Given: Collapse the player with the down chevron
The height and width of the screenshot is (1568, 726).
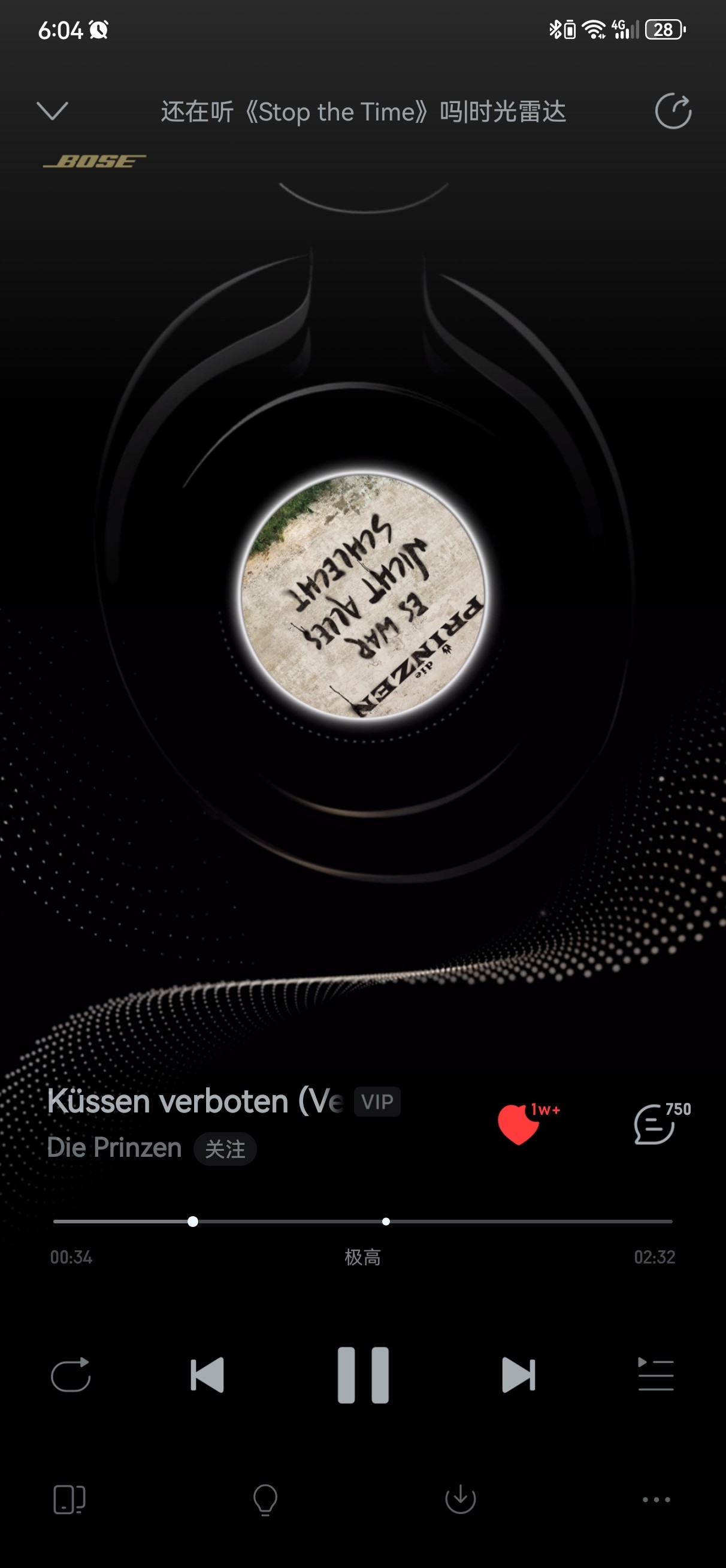Looking at the screenshot, I should pos(52,111).
